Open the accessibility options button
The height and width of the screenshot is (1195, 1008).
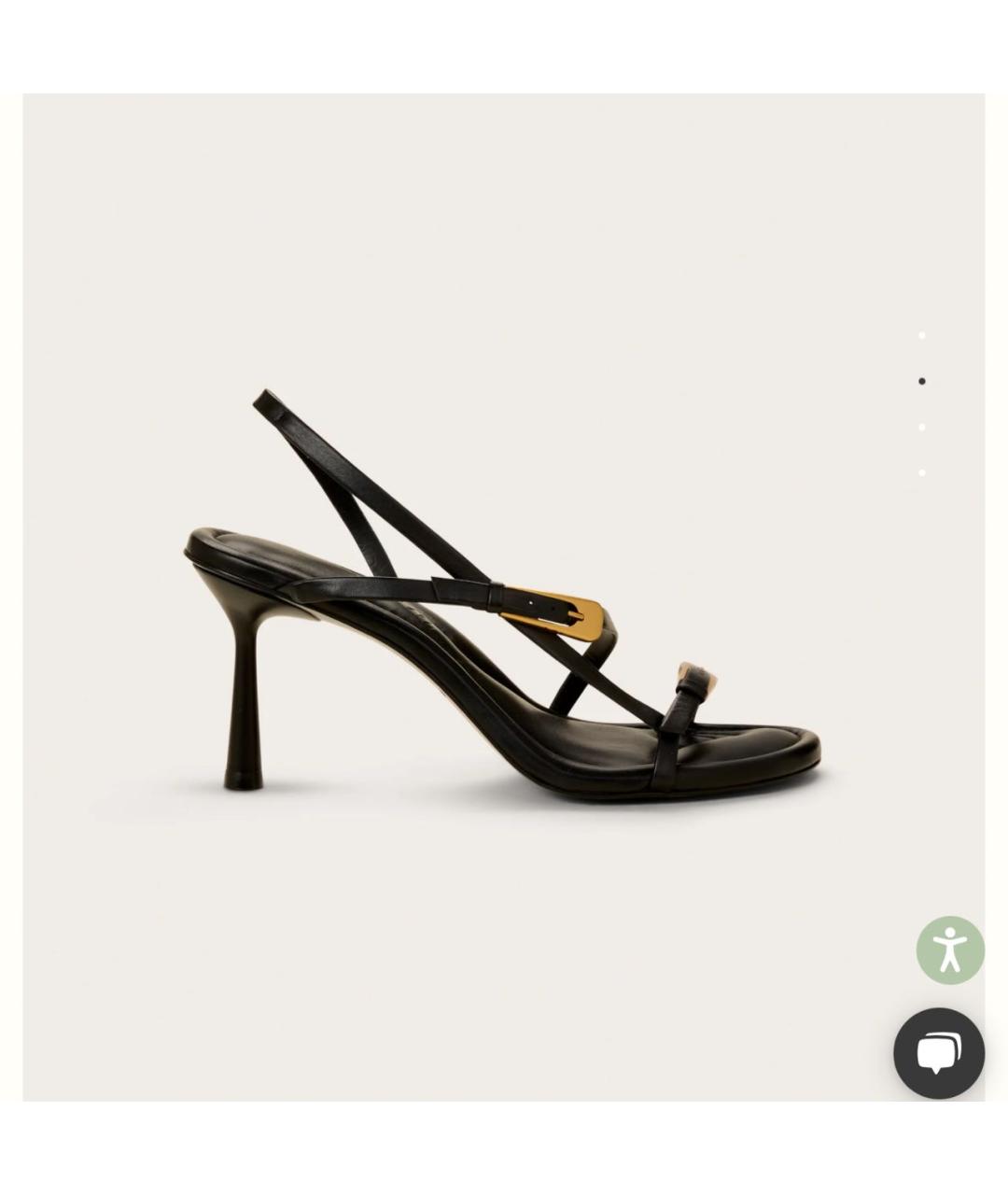pos(950,950)
